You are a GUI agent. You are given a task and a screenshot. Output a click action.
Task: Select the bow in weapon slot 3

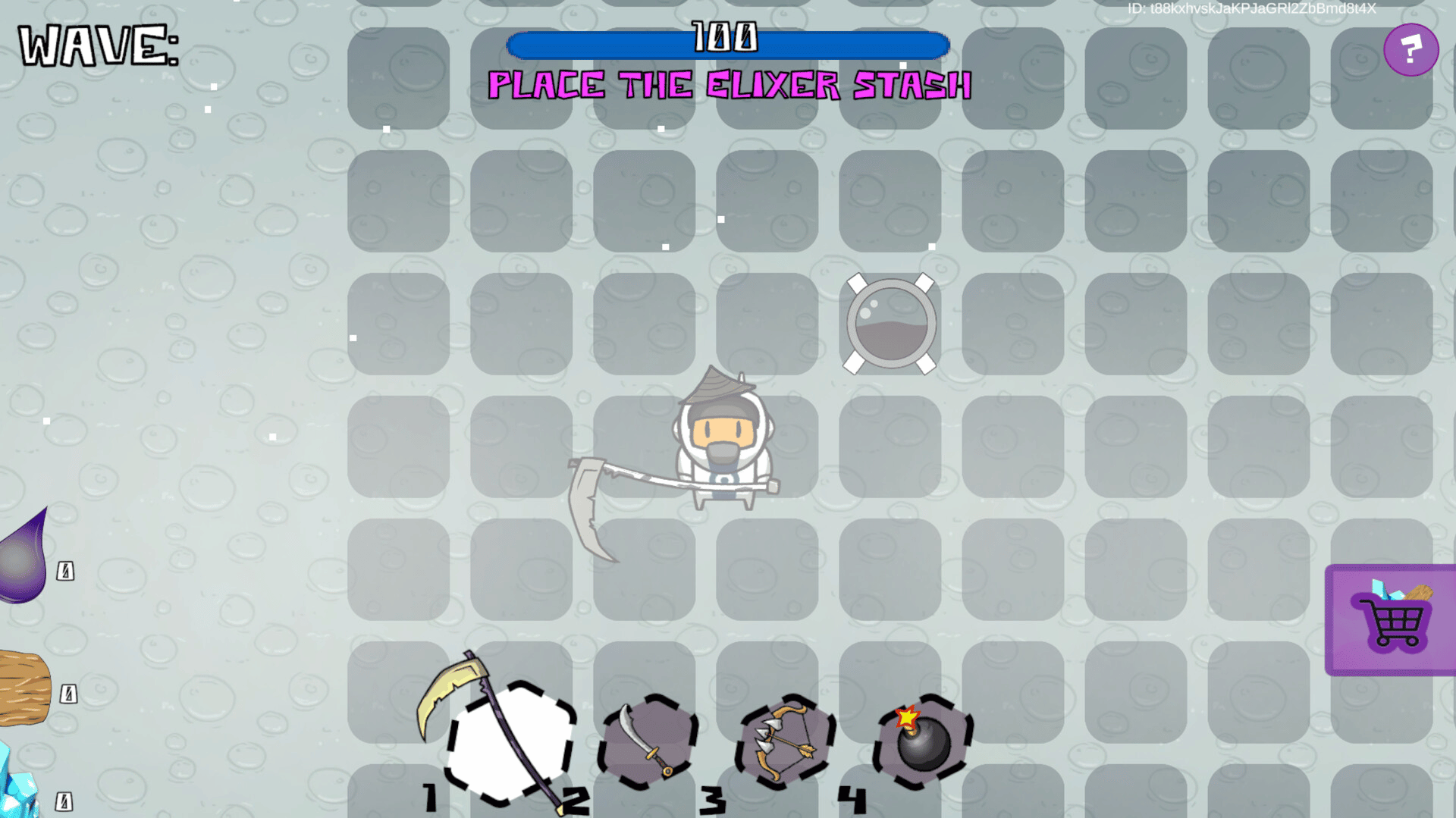[786, 741]
